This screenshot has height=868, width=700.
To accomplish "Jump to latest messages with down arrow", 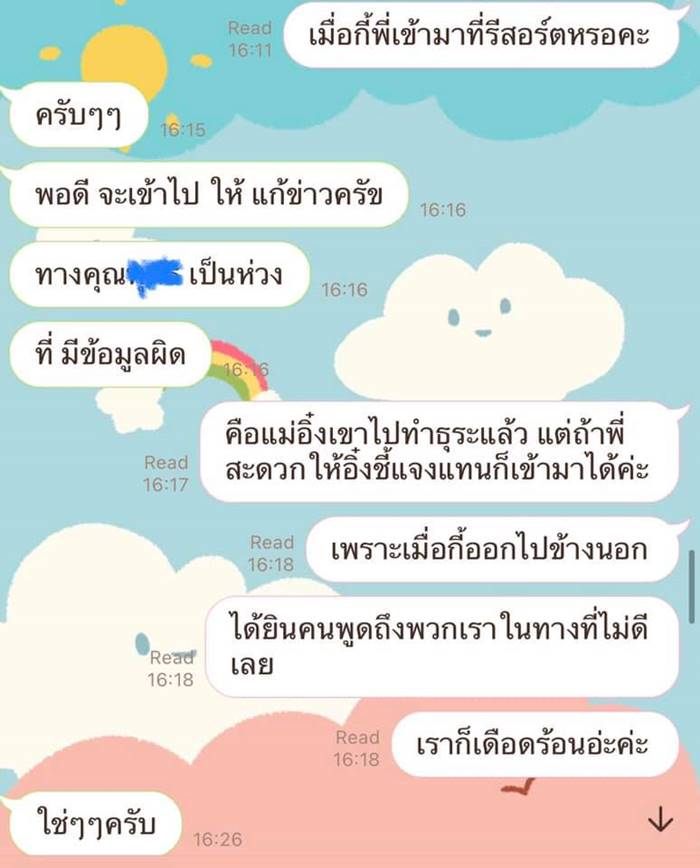I will [x=660, y=820].
